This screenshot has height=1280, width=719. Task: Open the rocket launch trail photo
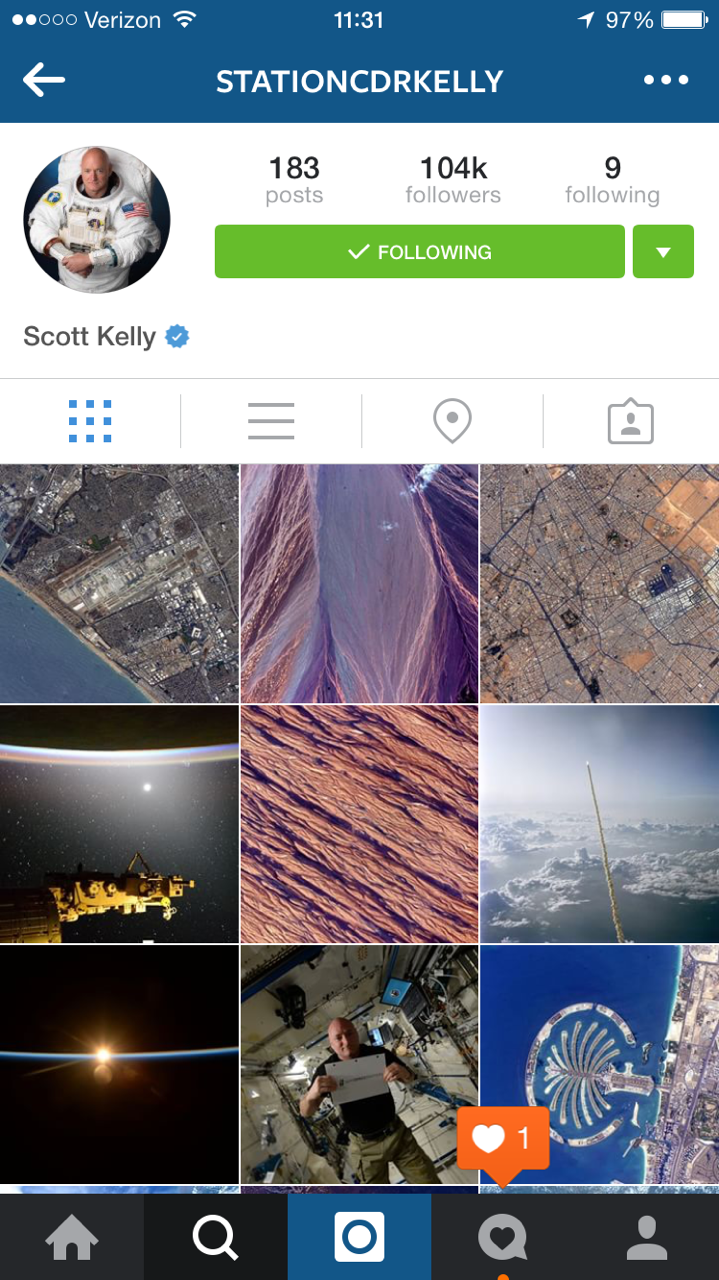pyautogui.click(x=599, y=824)
